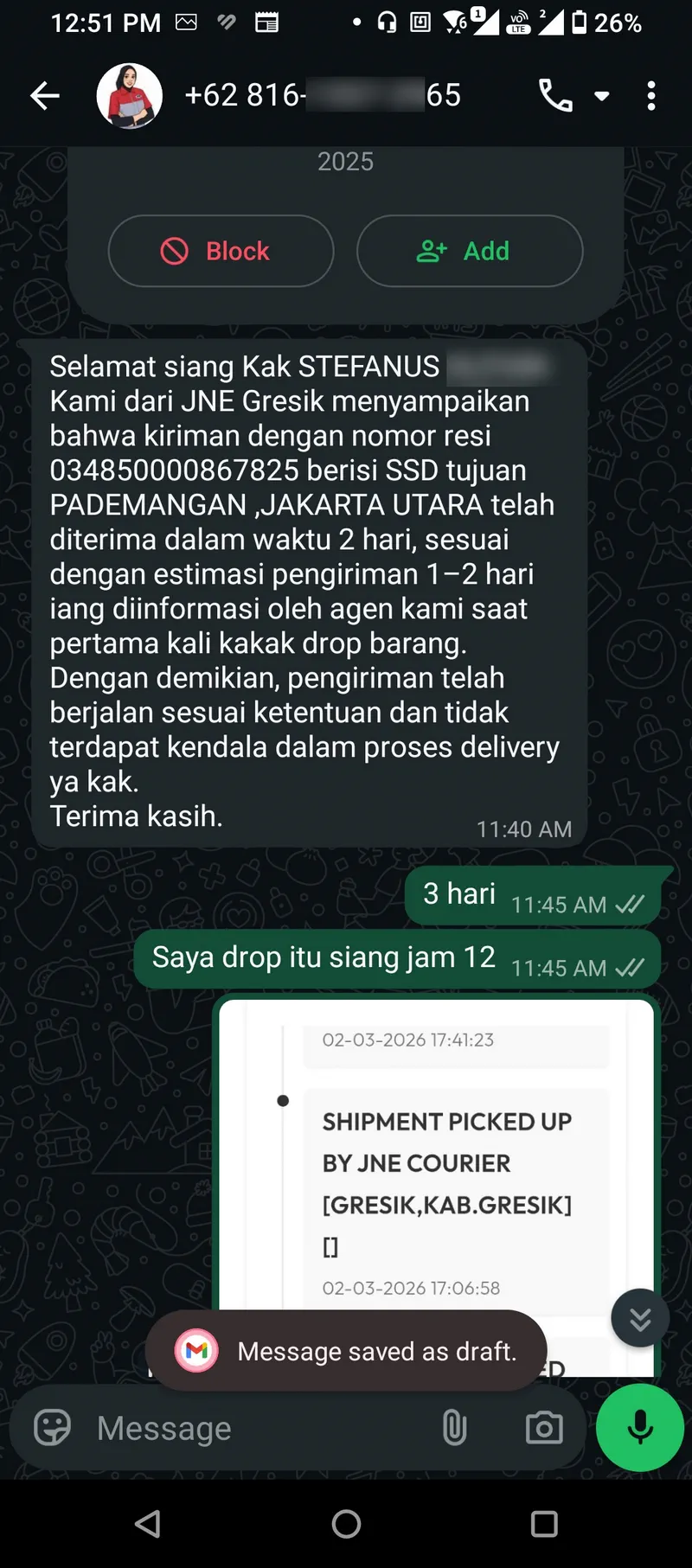This screenshot has height=1568, width=692.
Task: Open the three-dot overflow menu
Action: click(x=651, y=96)
